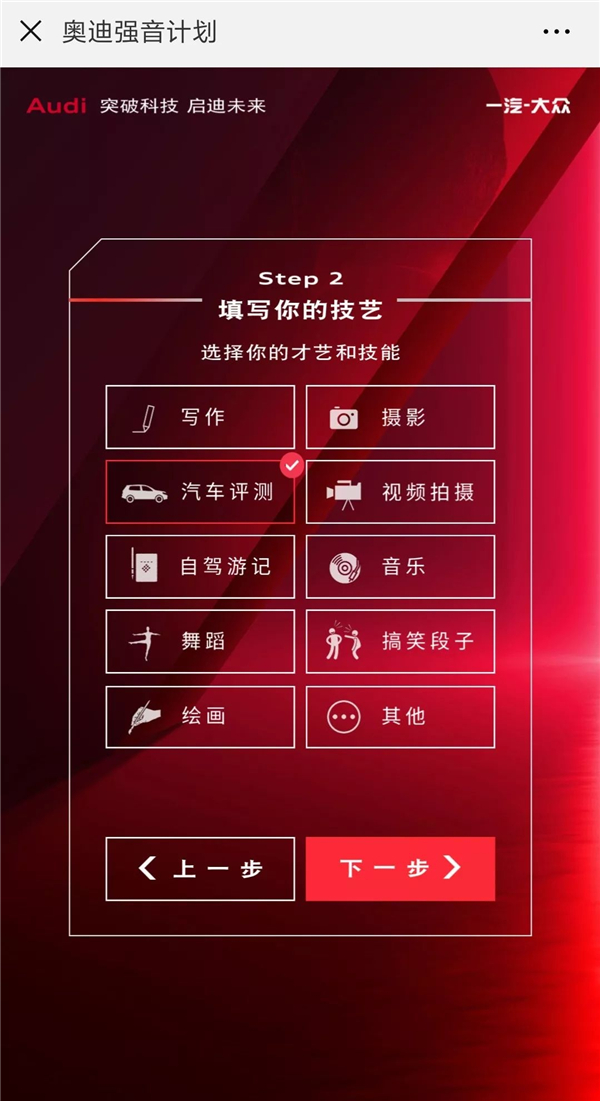This screenshot has height=1101, width=600.
Task: Go back with 上一步 button
Action: [200, 868]
